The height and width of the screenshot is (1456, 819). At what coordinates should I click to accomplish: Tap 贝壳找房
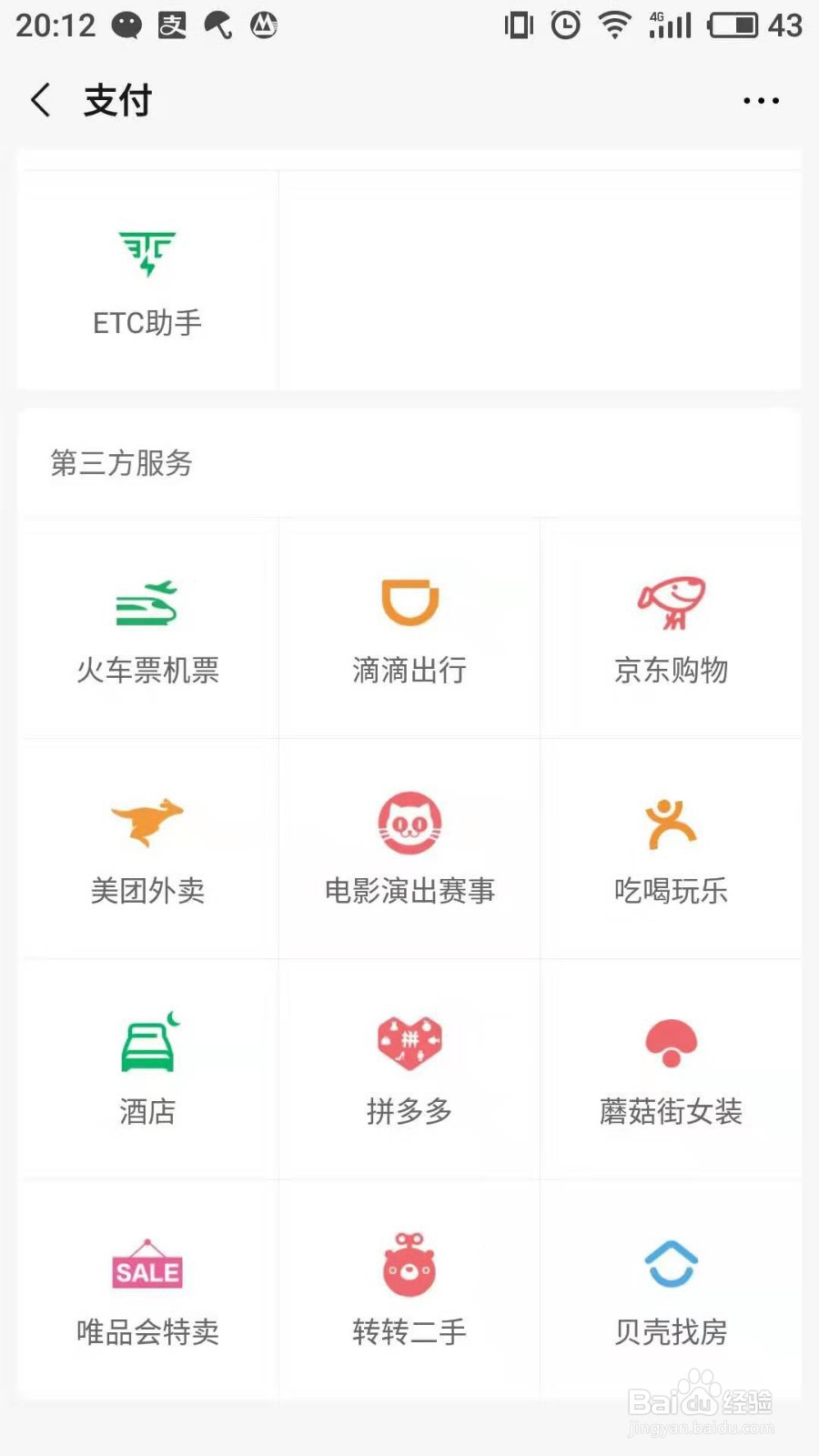pos(672,1289)
